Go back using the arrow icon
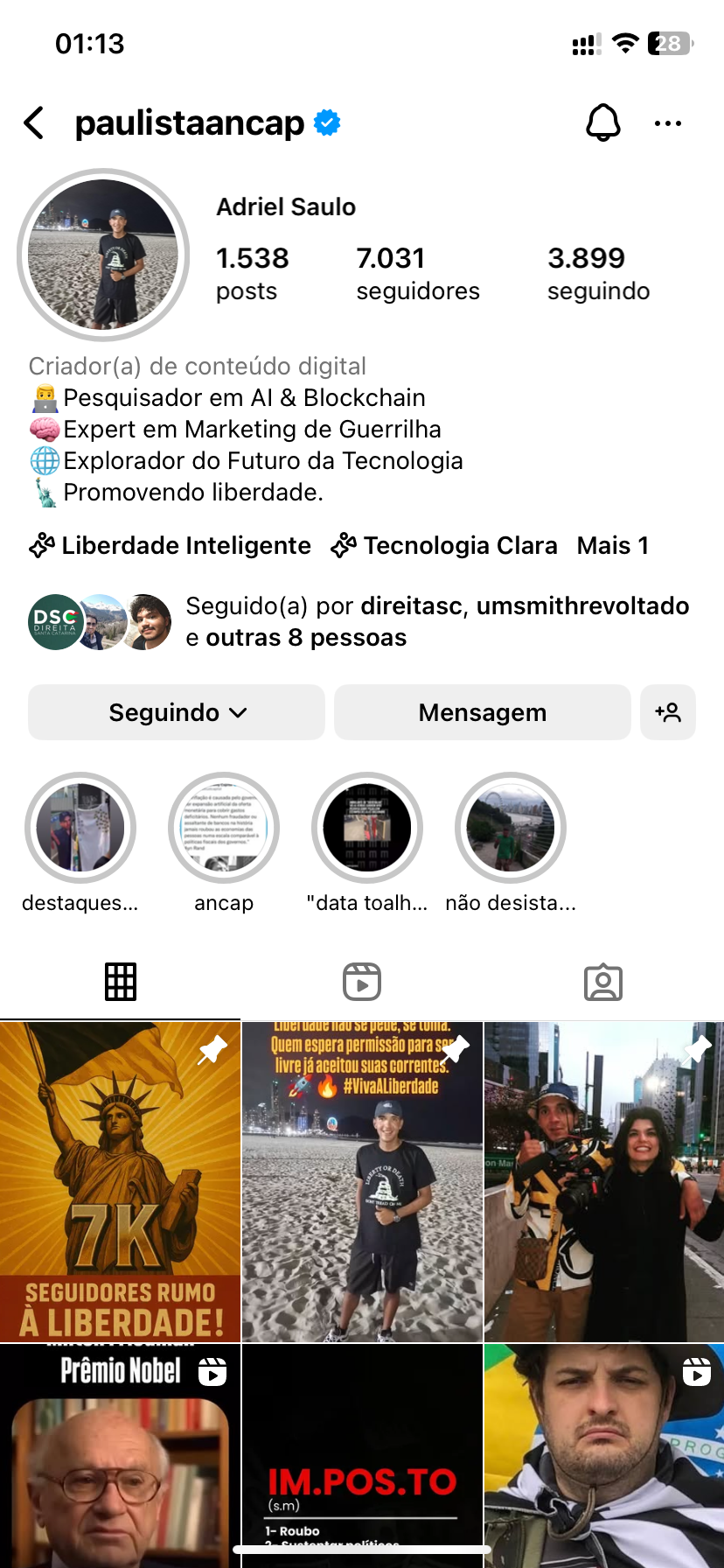The width and height of the screenshot is (724, 1568). point(35,123)
